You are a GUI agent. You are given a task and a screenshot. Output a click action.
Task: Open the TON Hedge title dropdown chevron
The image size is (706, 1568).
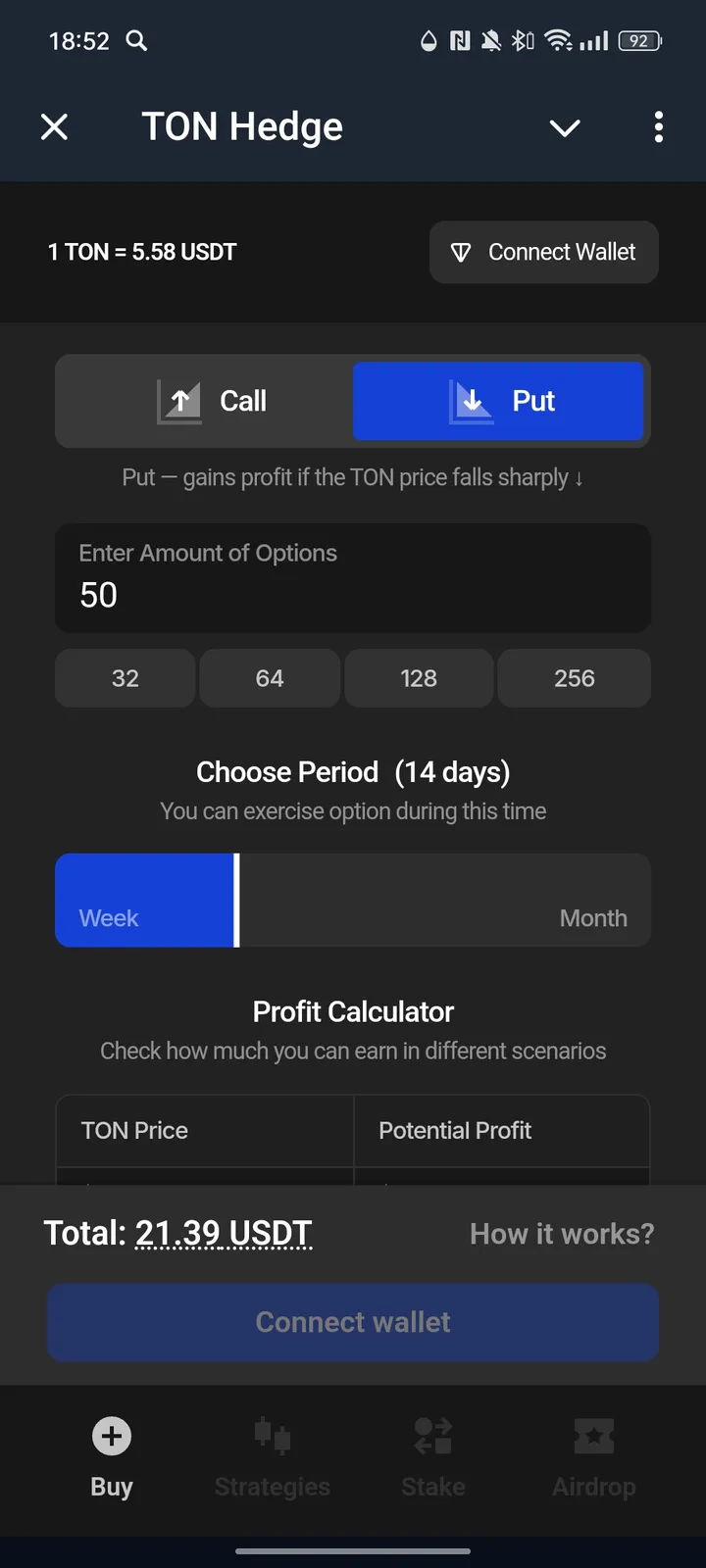coord(565,127)
